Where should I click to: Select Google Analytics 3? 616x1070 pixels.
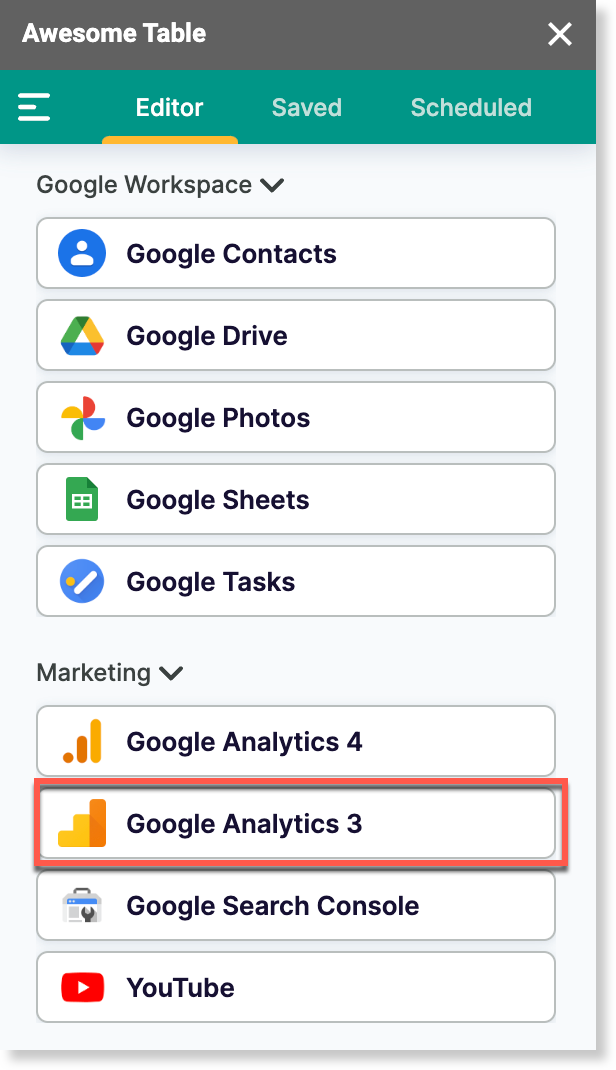296,824
